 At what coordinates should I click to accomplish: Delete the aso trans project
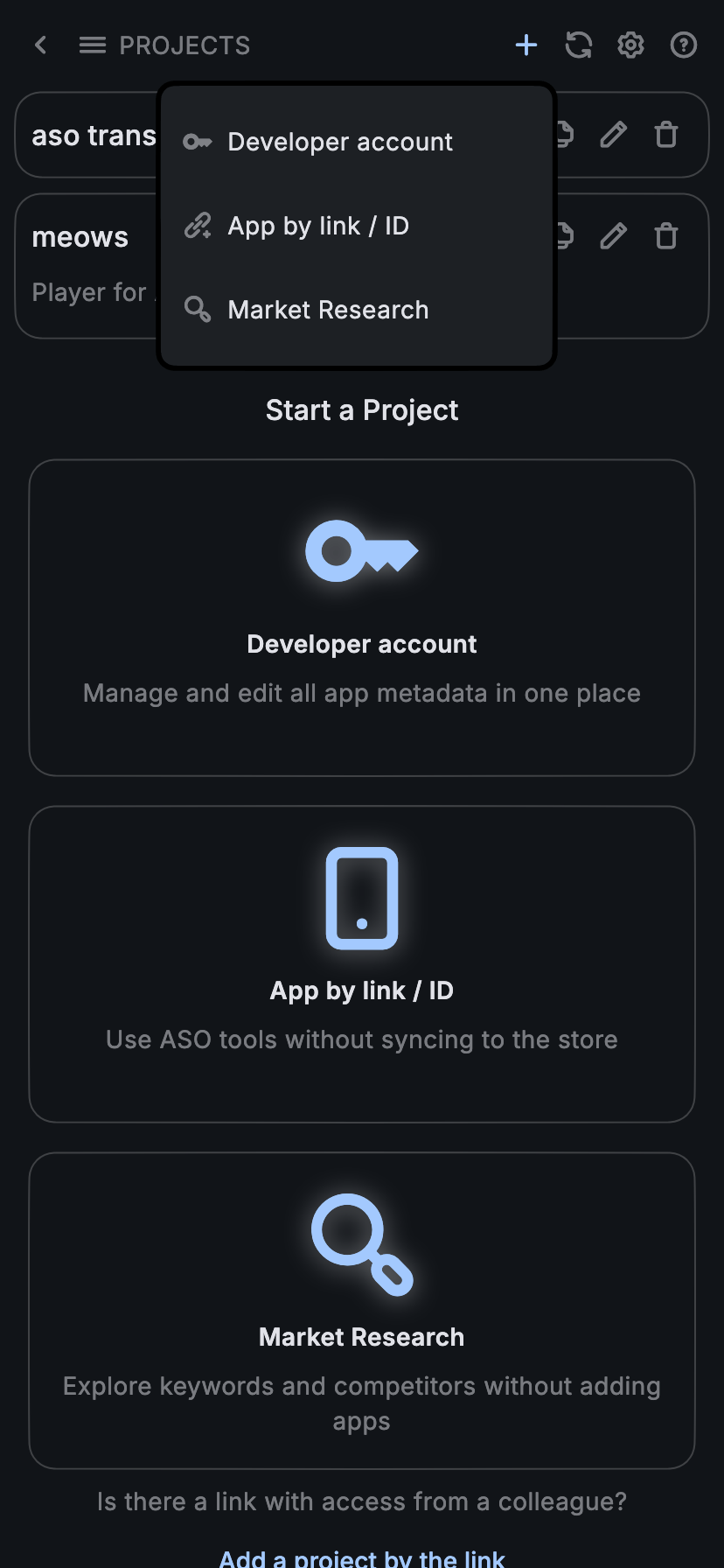point(665,134)
